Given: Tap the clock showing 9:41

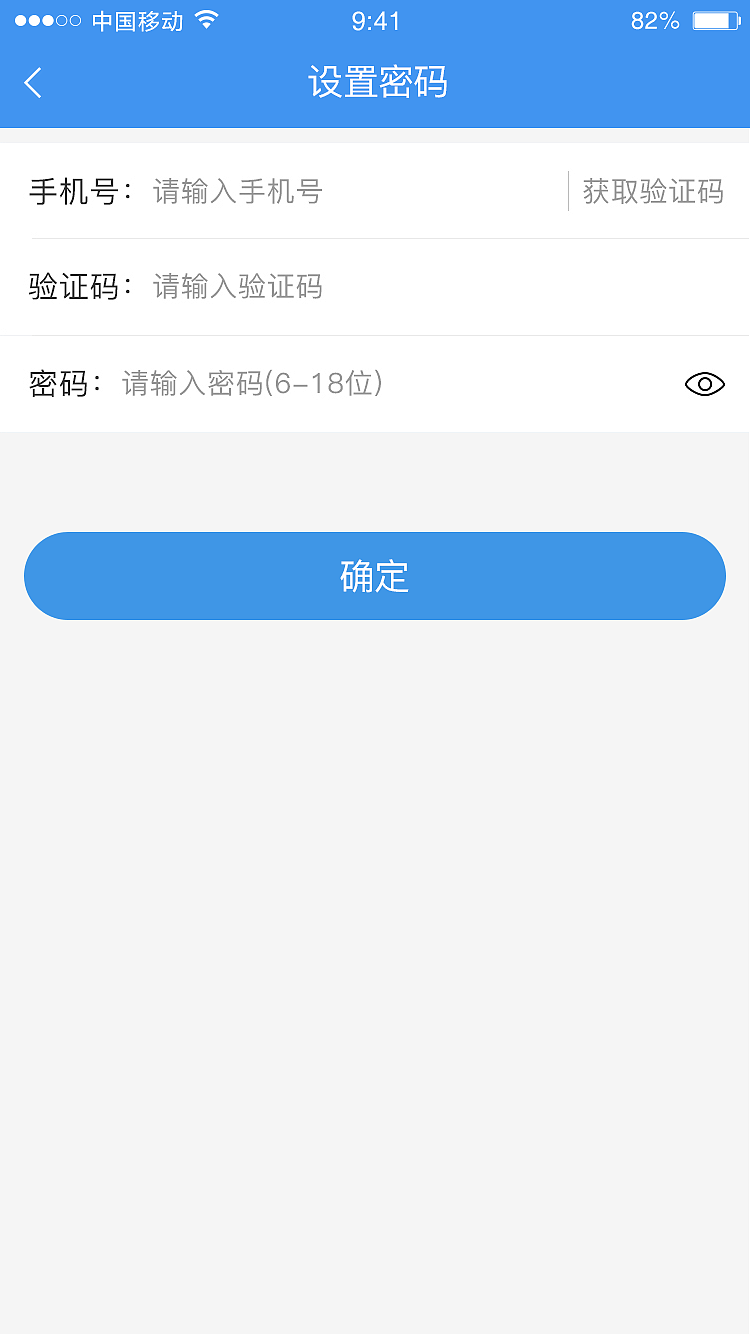Looking at the screenshot, I should click(375, 19).
